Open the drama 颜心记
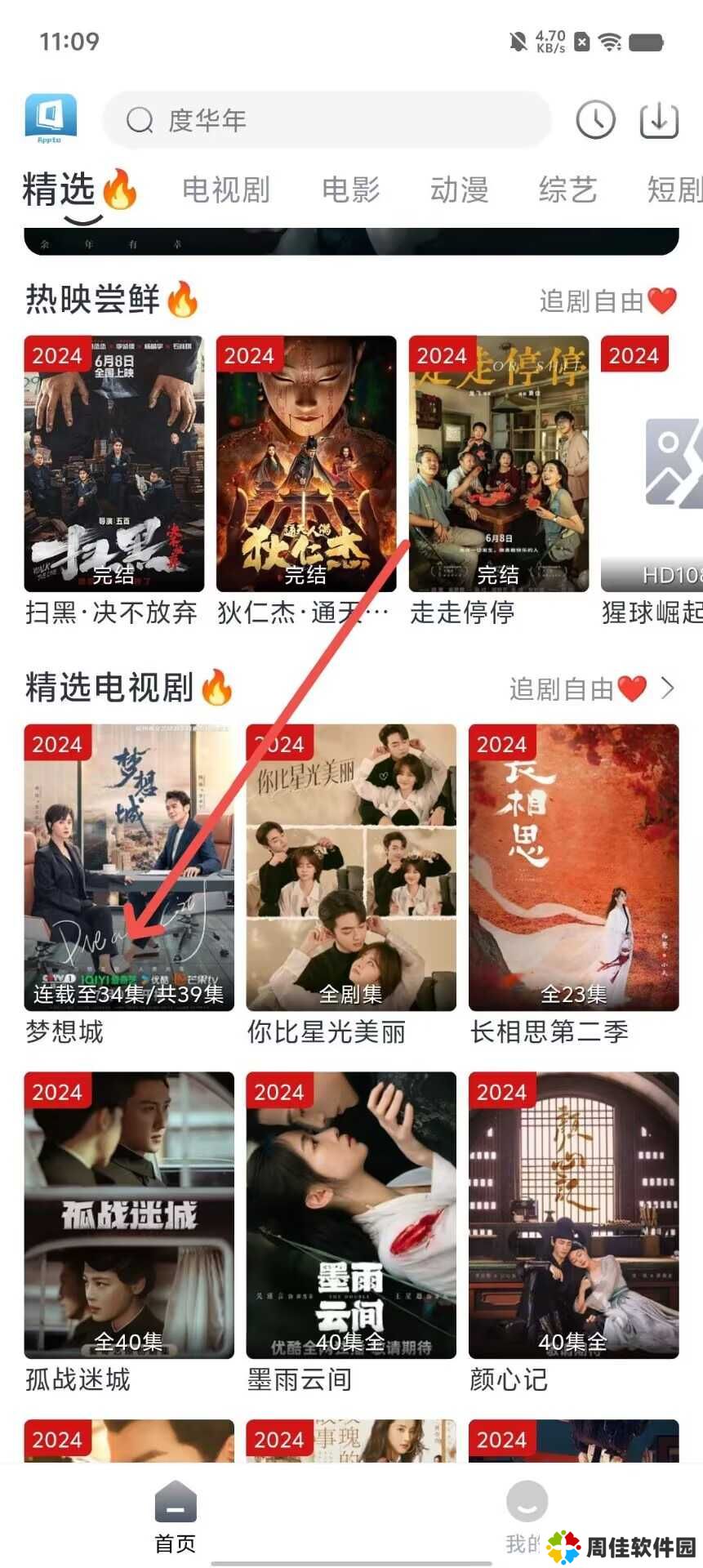The image size is (703, 1568). [573, 1214]
